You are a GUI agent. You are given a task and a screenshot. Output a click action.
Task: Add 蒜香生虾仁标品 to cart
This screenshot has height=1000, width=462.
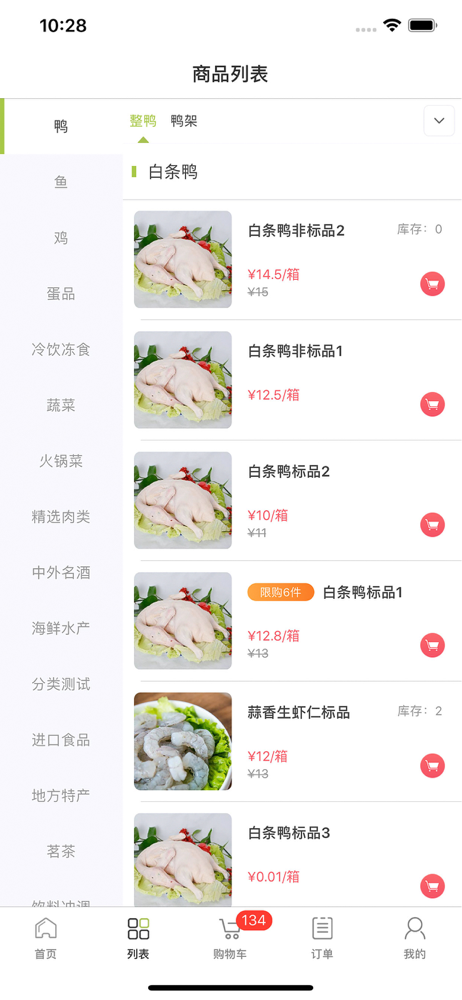(432, 766)
